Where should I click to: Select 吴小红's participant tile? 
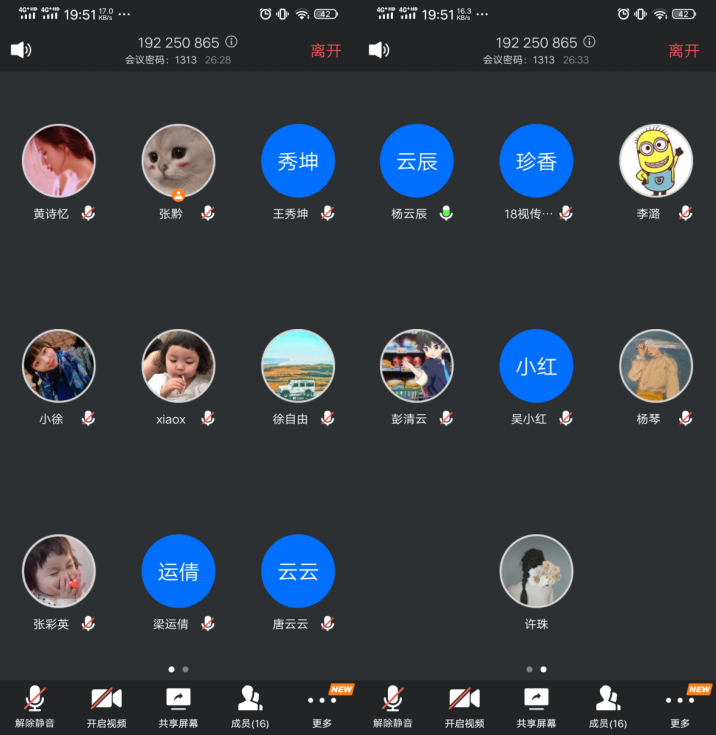click(536, 366)
